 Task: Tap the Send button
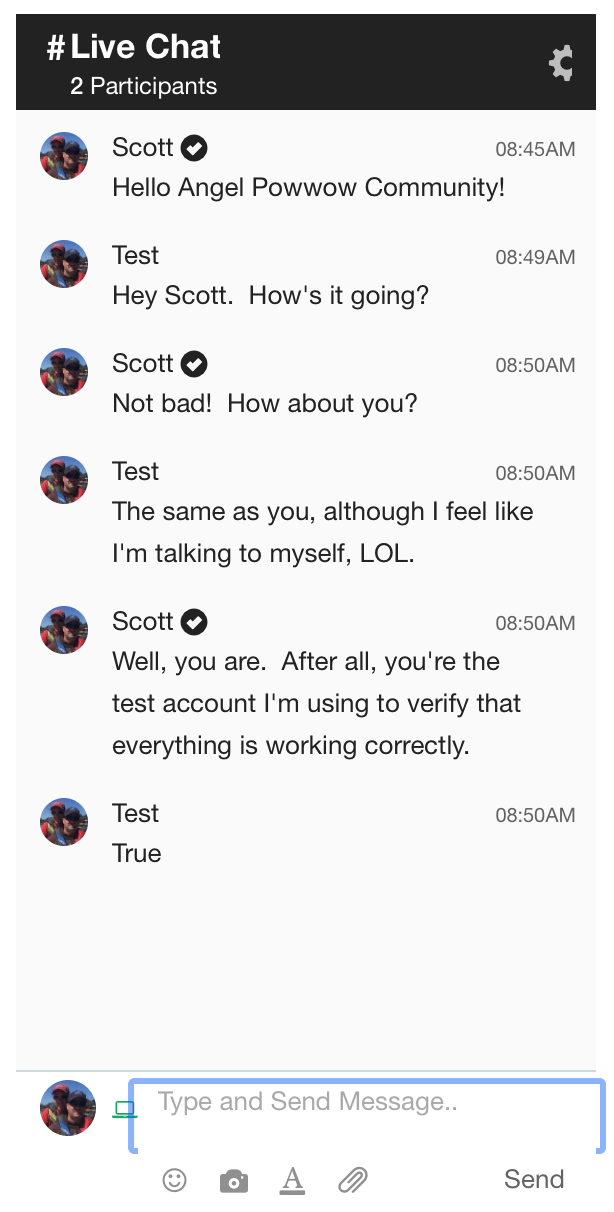click(534, 1179)
